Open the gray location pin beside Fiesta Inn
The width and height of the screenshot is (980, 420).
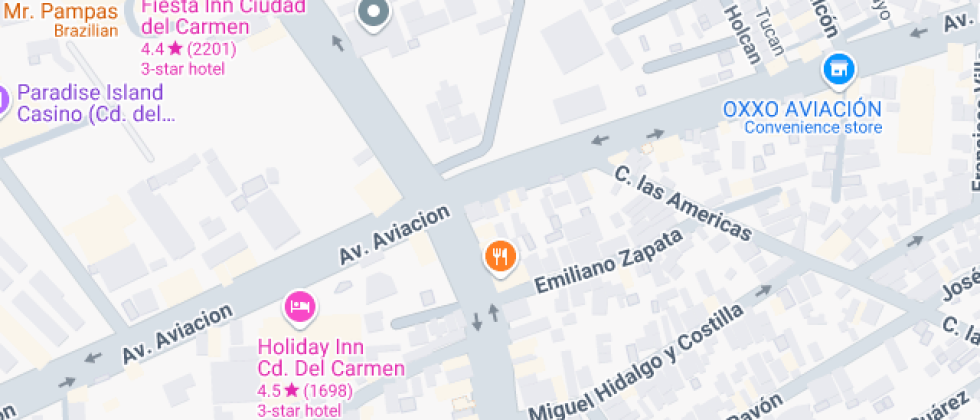(373, 14)
